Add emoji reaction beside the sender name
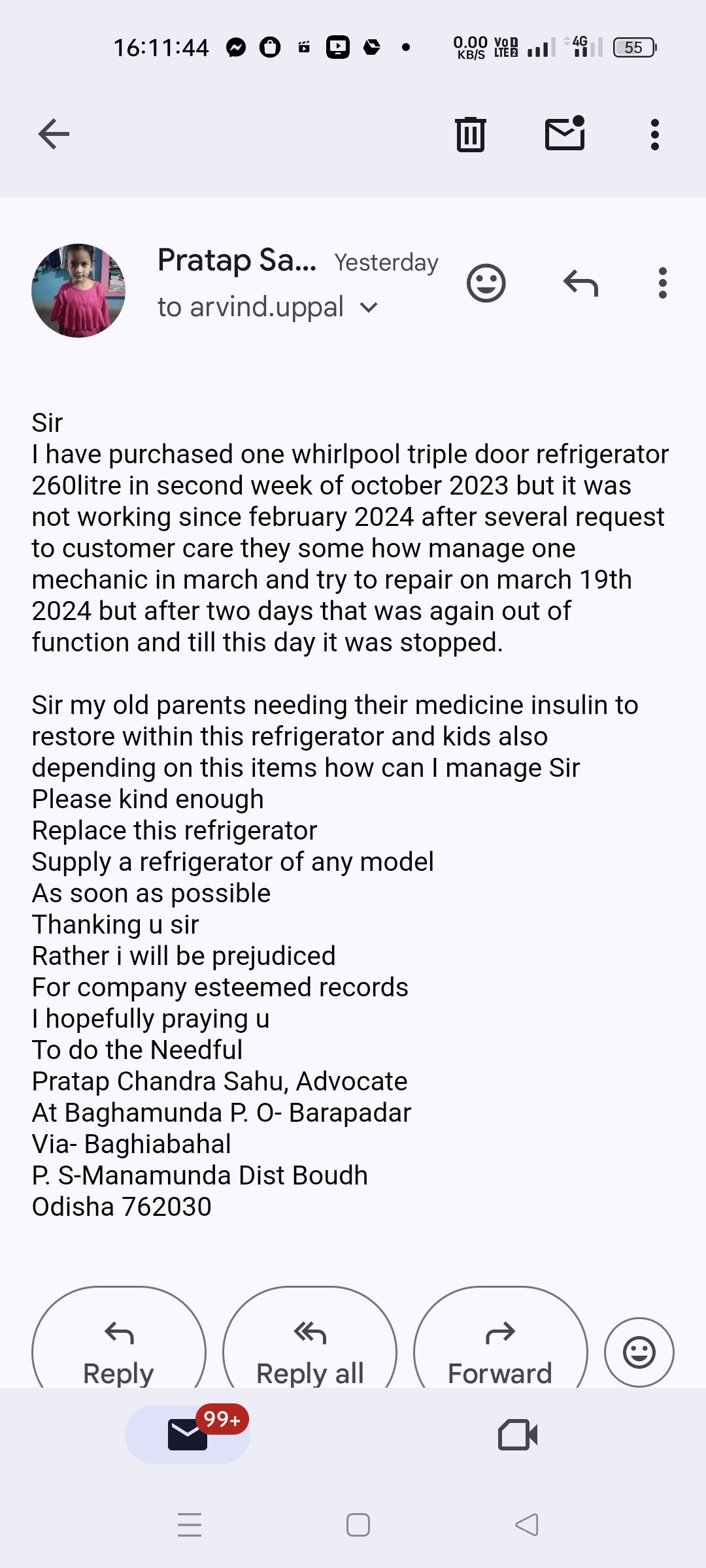 pyautogui.click(x=486, y=284)
